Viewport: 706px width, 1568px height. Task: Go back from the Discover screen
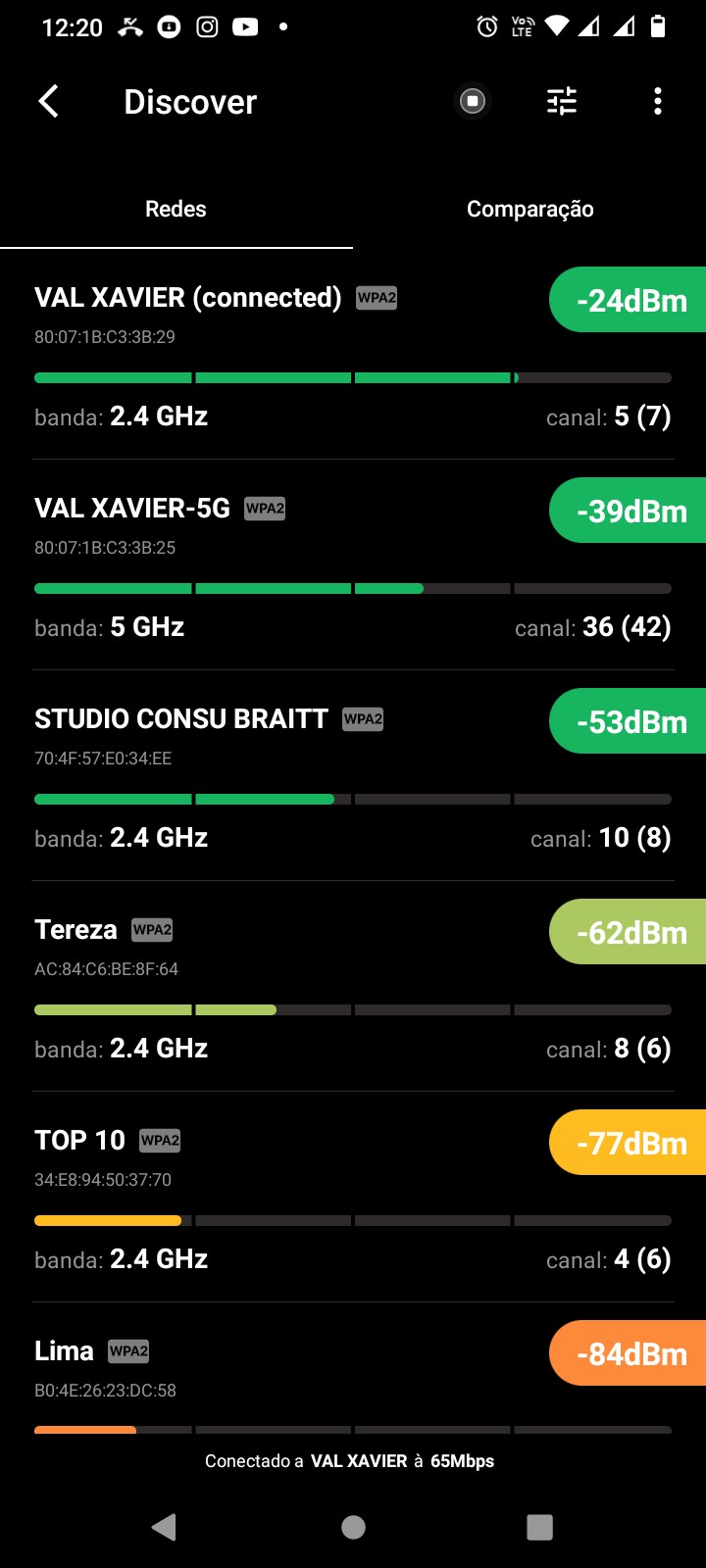tap(48, 101)
